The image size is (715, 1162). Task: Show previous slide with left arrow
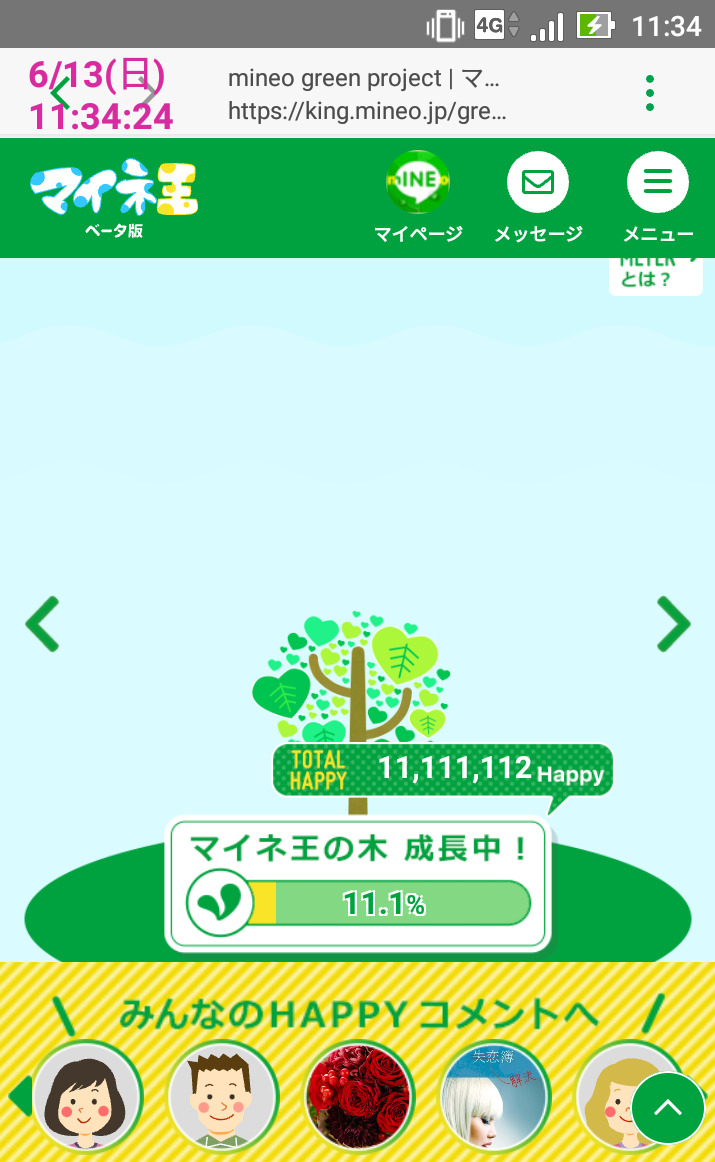click(42, 624)
